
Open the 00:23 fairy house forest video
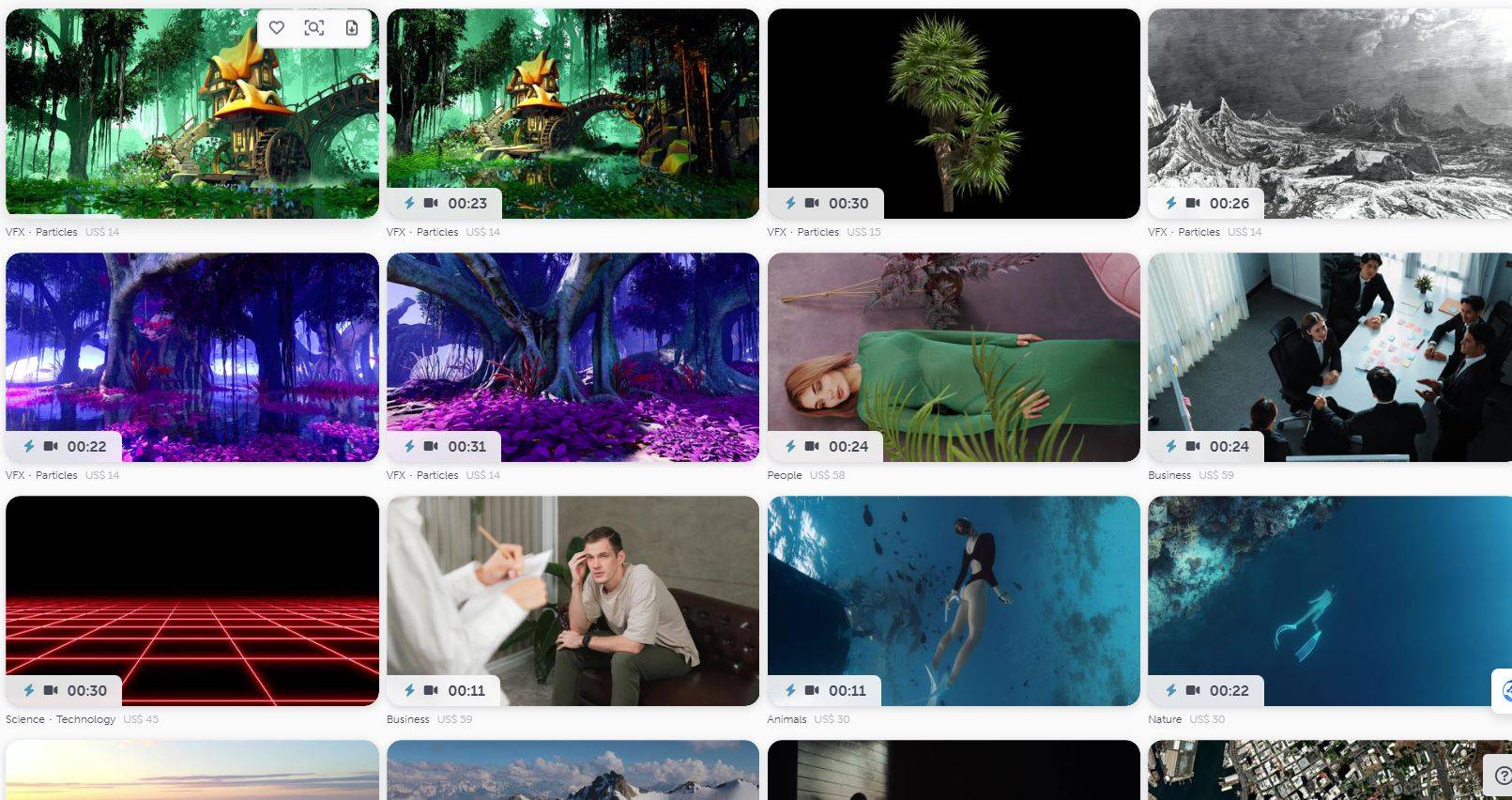point(573,113)
